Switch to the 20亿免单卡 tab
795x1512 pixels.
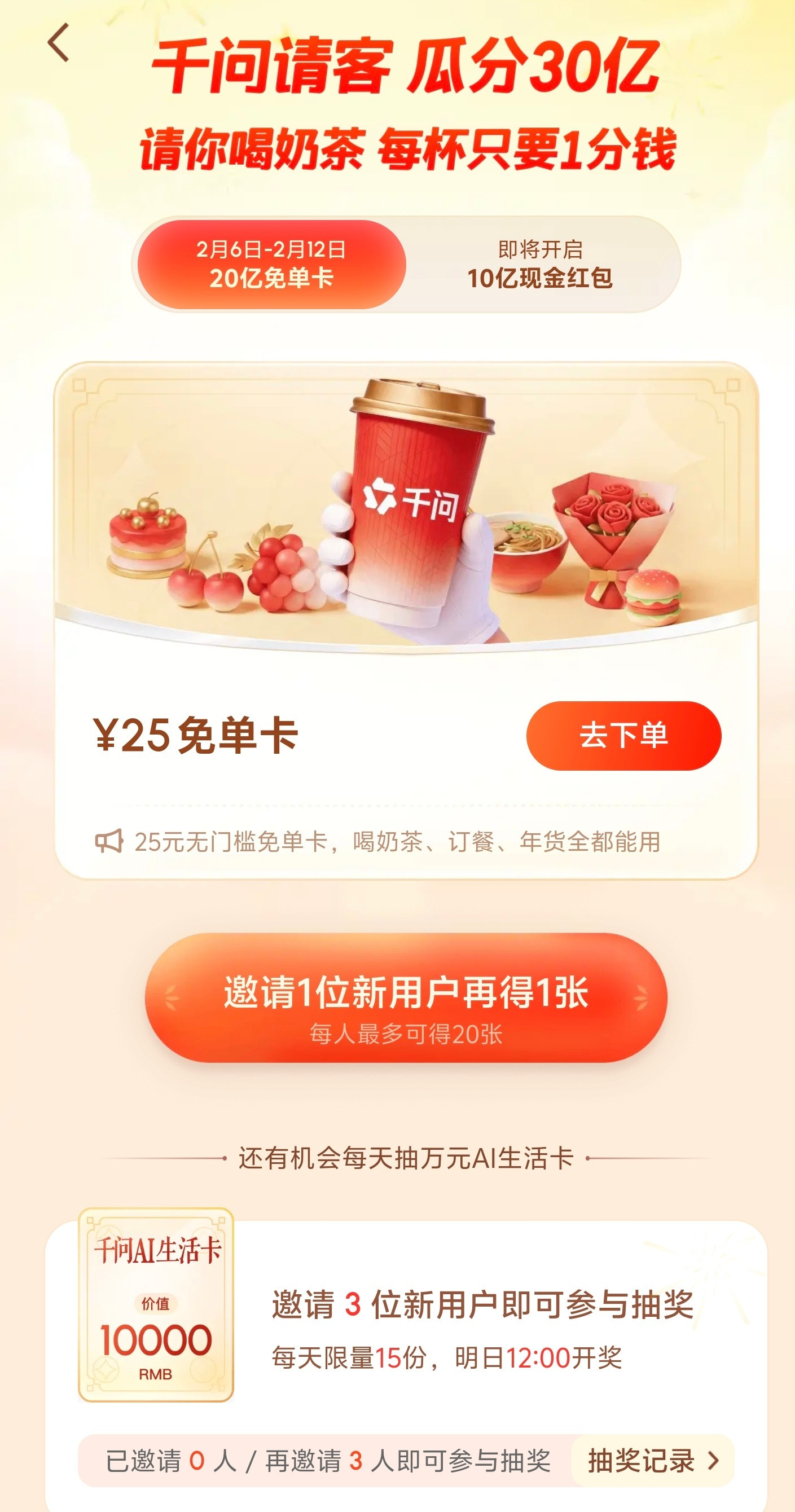coord(270,263)
